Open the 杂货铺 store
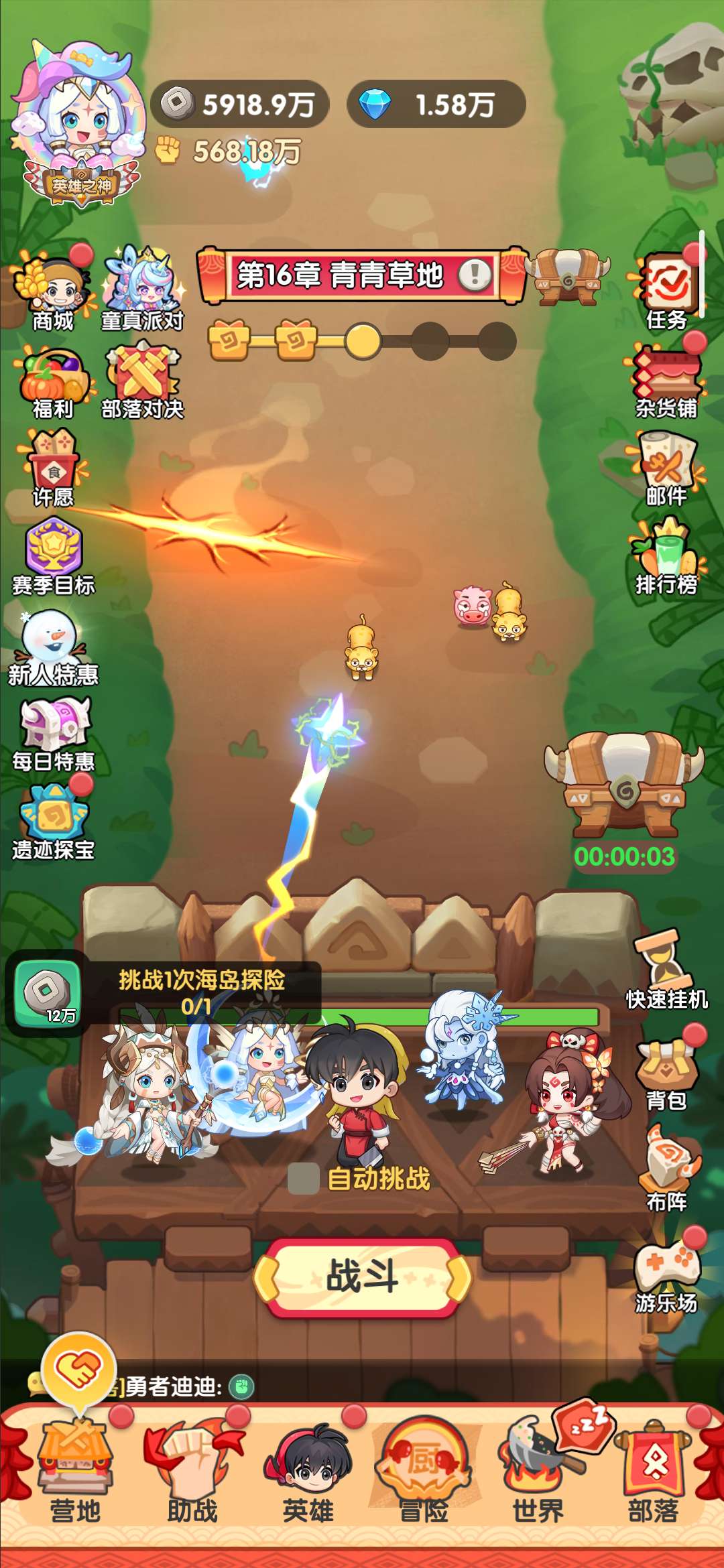This screenshot has height=1568, width=724. pos(666,380)
